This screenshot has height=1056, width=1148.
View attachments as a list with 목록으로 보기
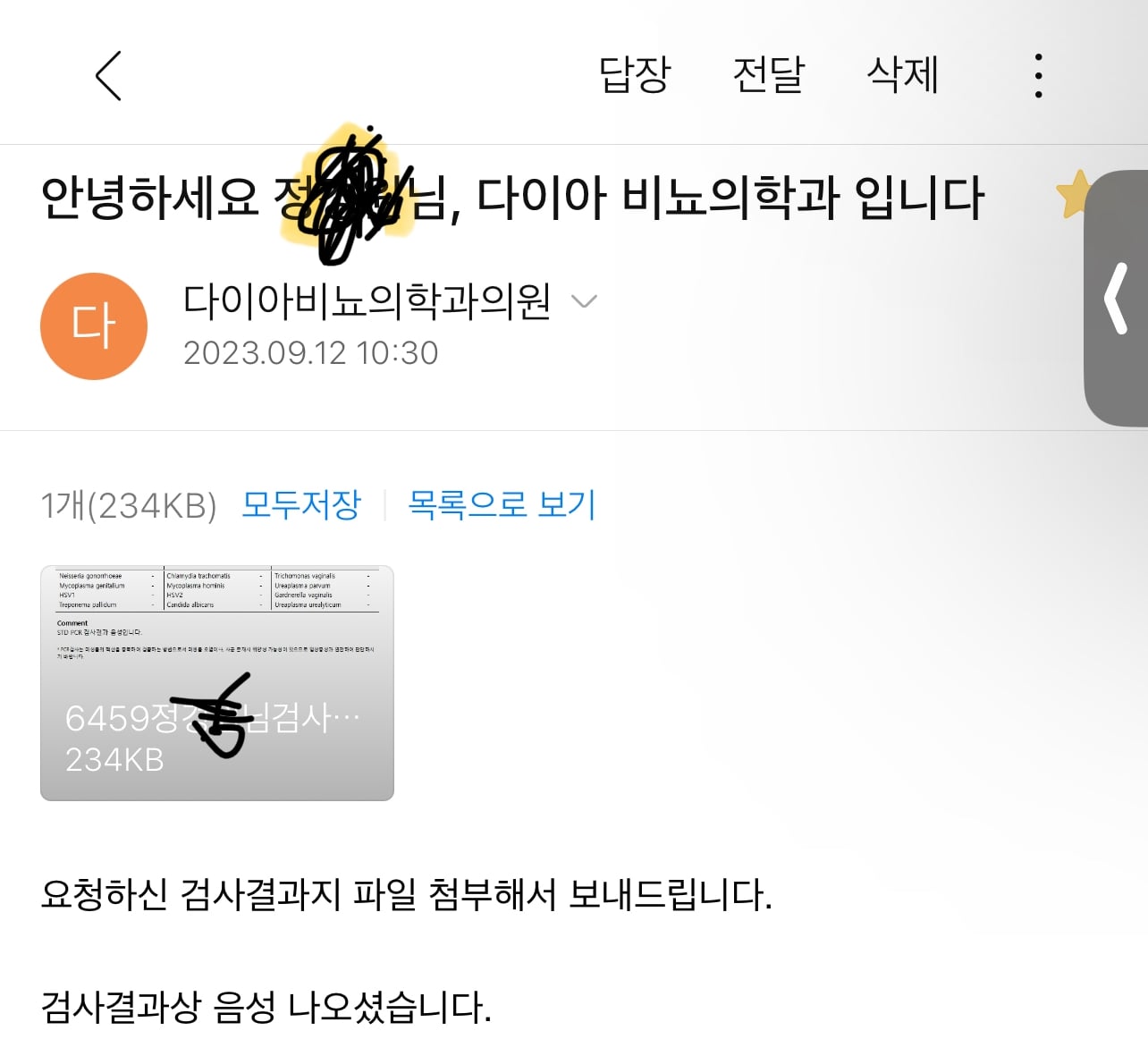502,505
